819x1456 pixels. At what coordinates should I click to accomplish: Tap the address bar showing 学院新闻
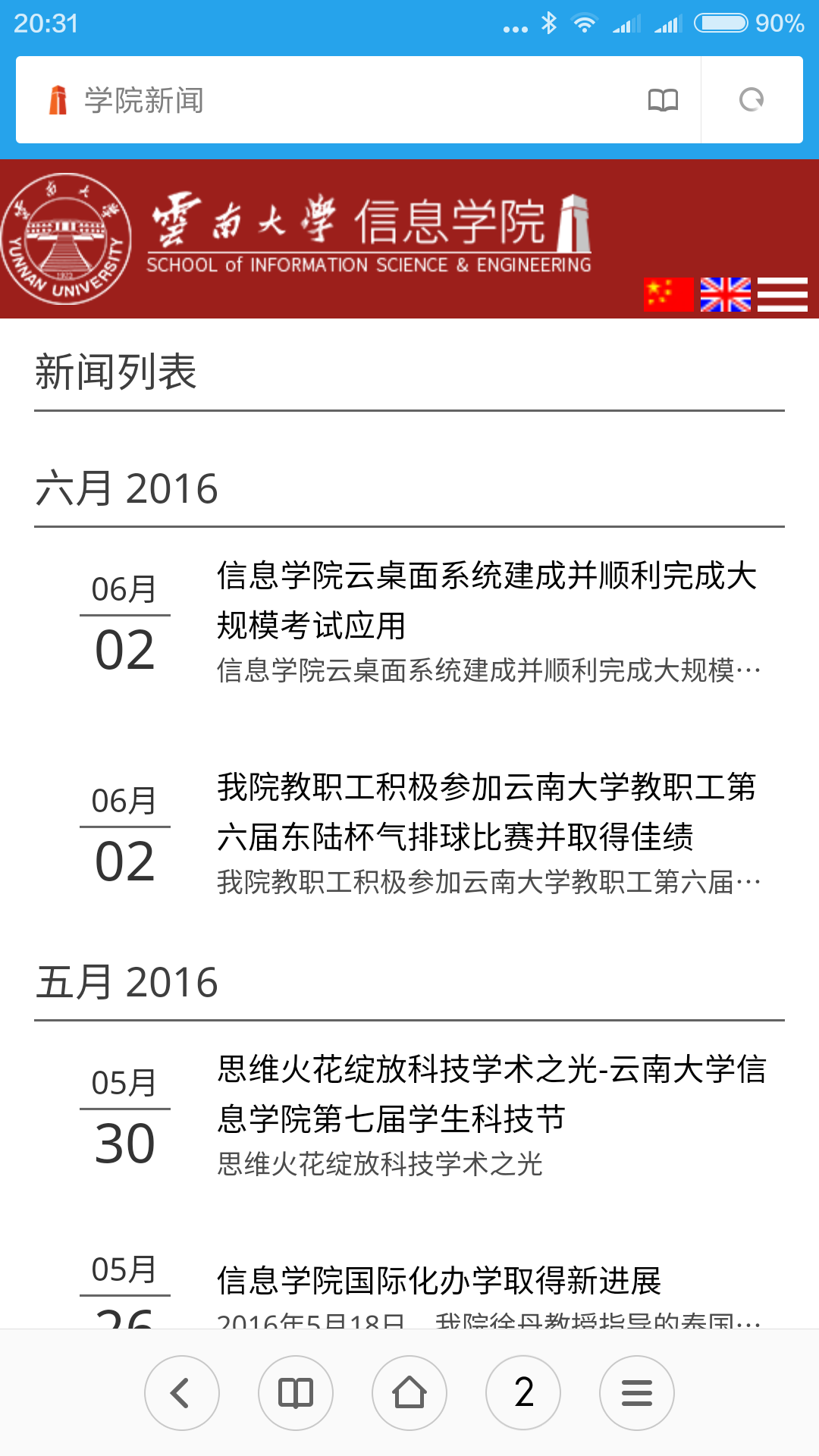341,100
